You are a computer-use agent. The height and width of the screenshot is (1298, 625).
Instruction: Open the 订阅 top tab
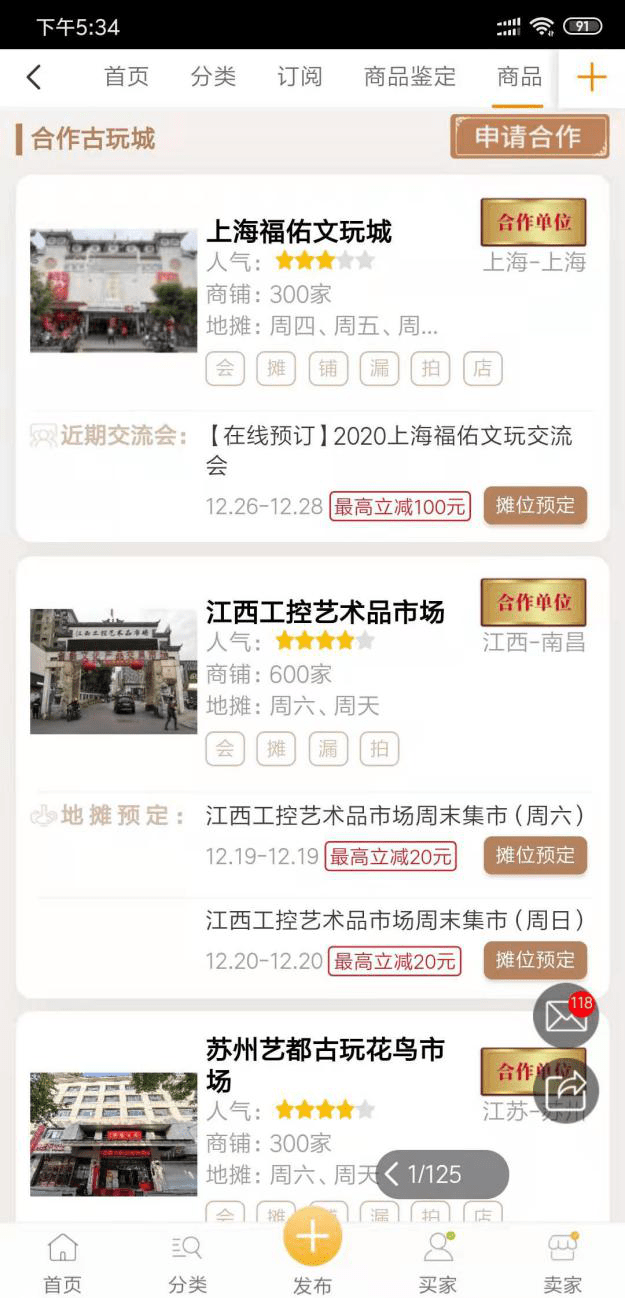click(x=299, y=77)
